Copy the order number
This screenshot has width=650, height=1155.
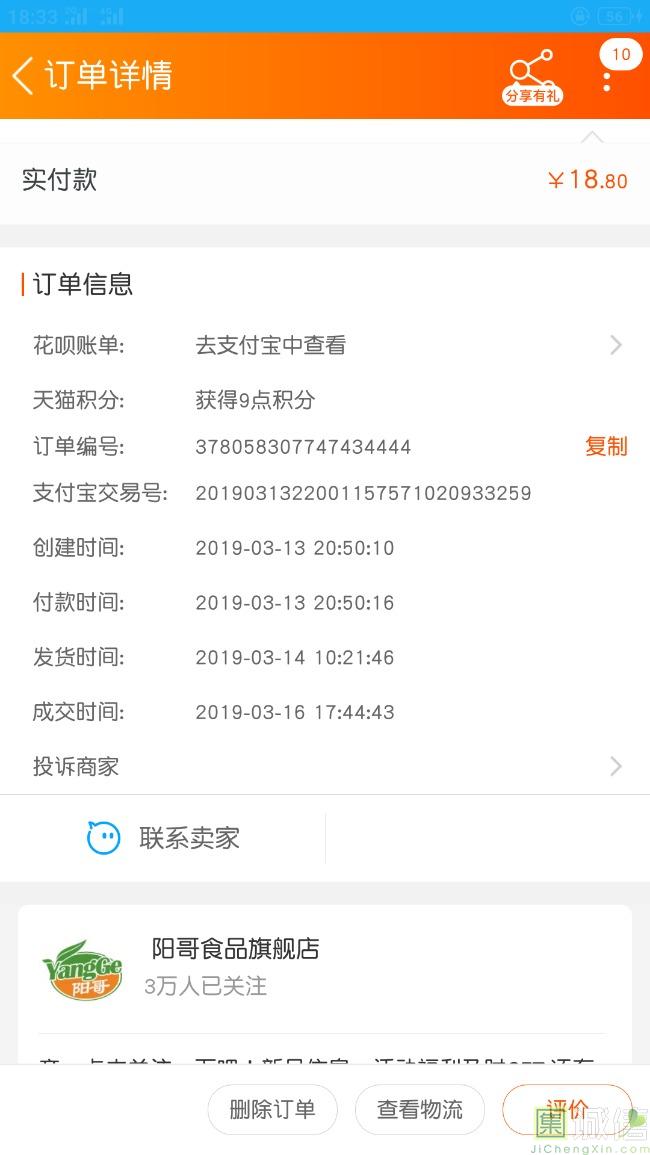click(x=606, y=446)
